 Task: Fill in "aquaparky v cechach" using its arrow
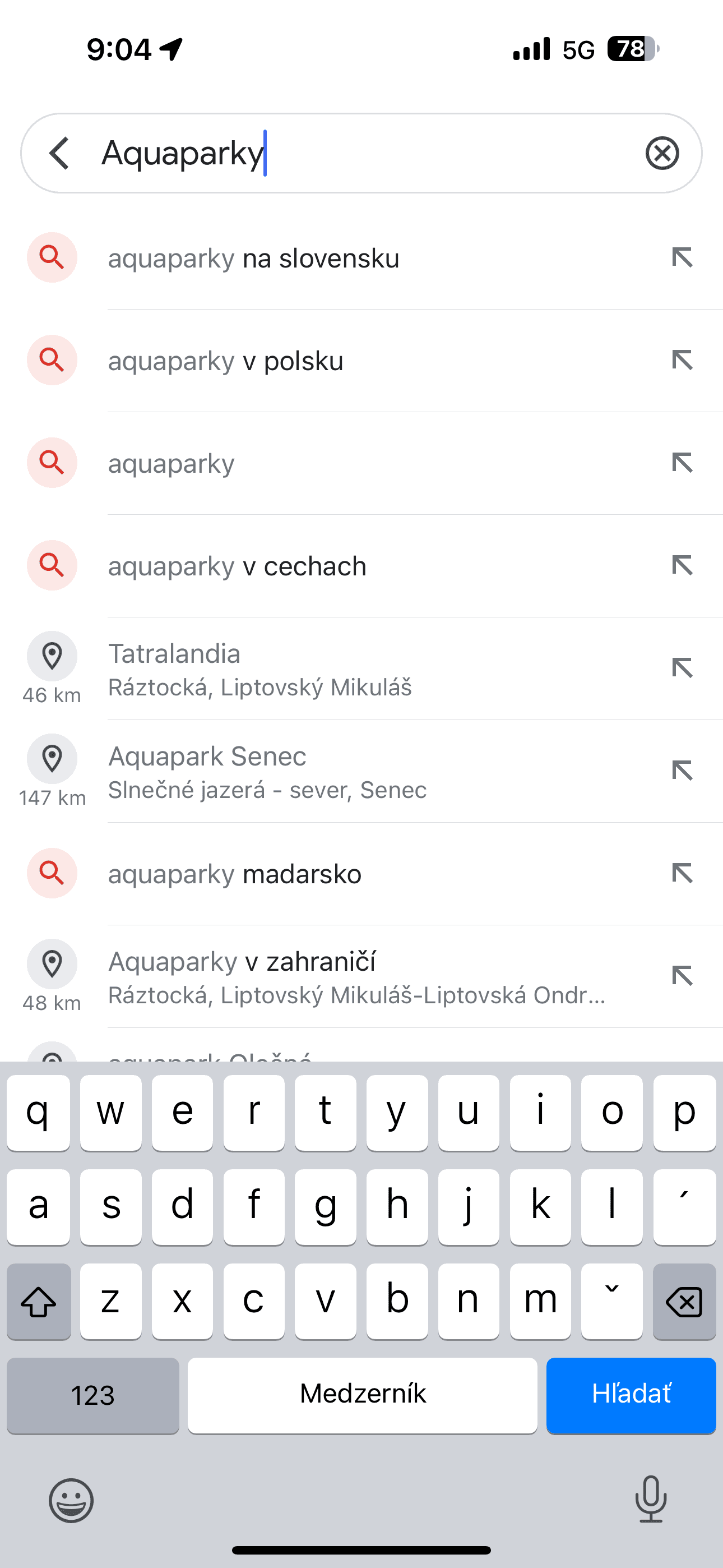coord(682,565)
